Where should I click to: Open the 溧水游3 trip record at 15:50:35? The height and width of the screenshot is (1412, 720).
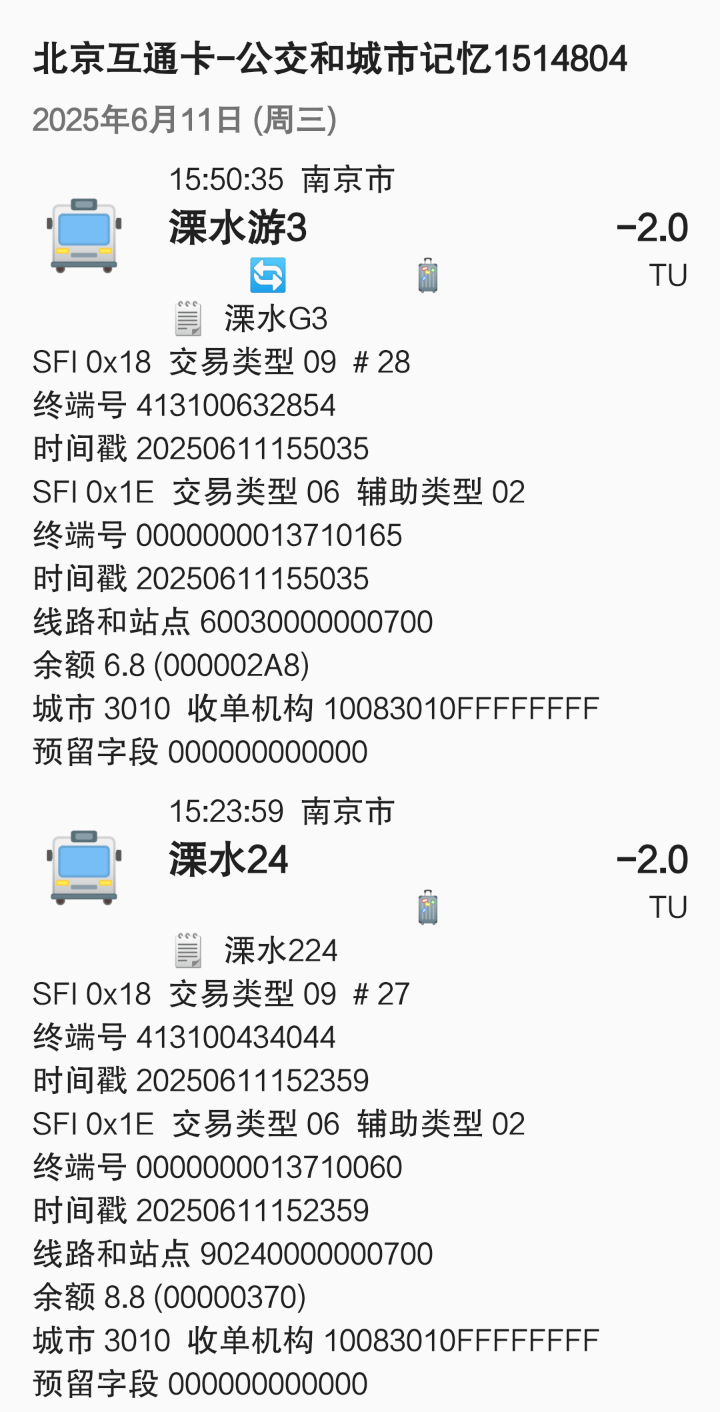tap(238, 229)
